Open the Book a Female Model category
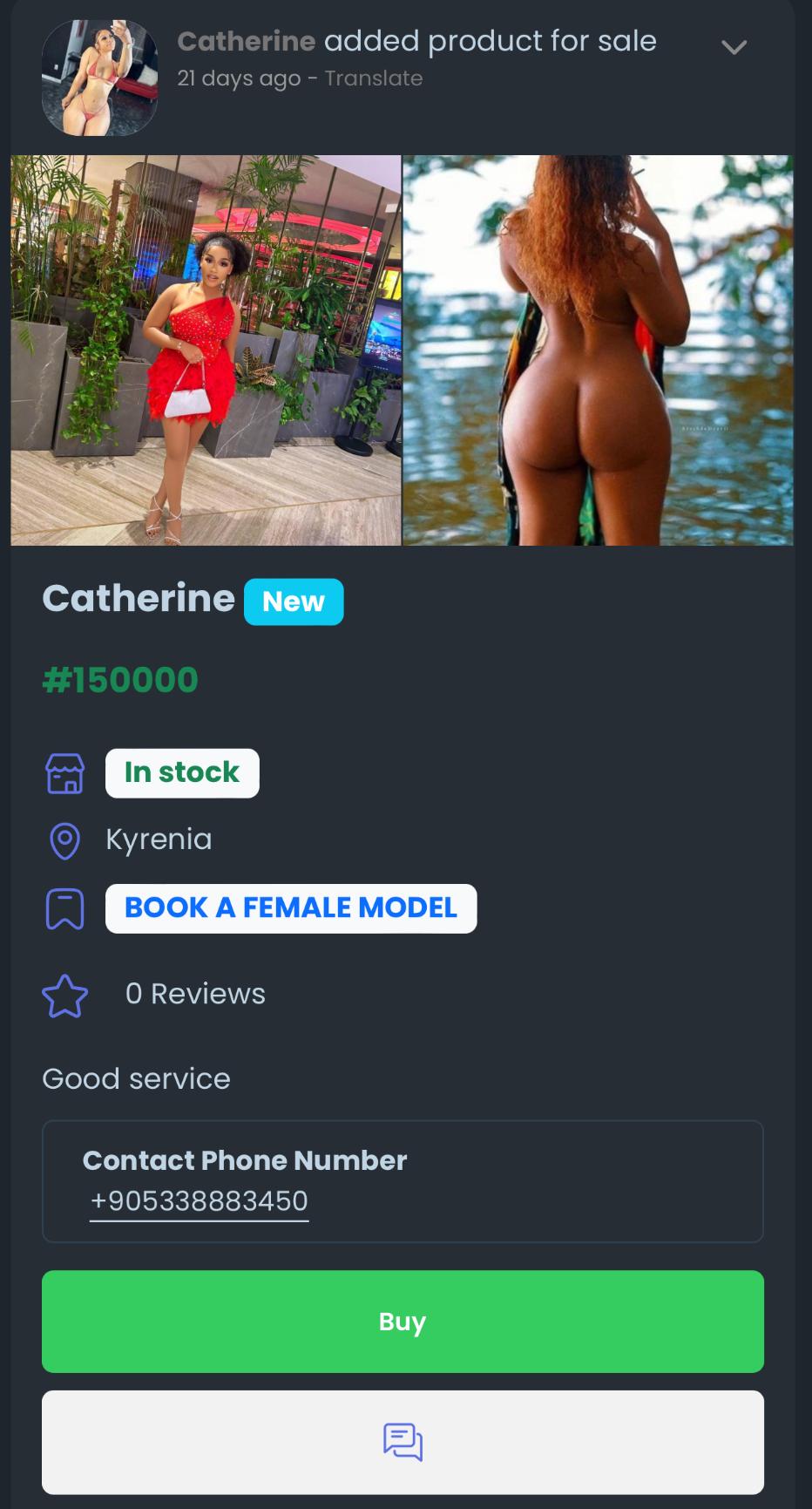Screen dimensions: 812x1509 (290, 908)
